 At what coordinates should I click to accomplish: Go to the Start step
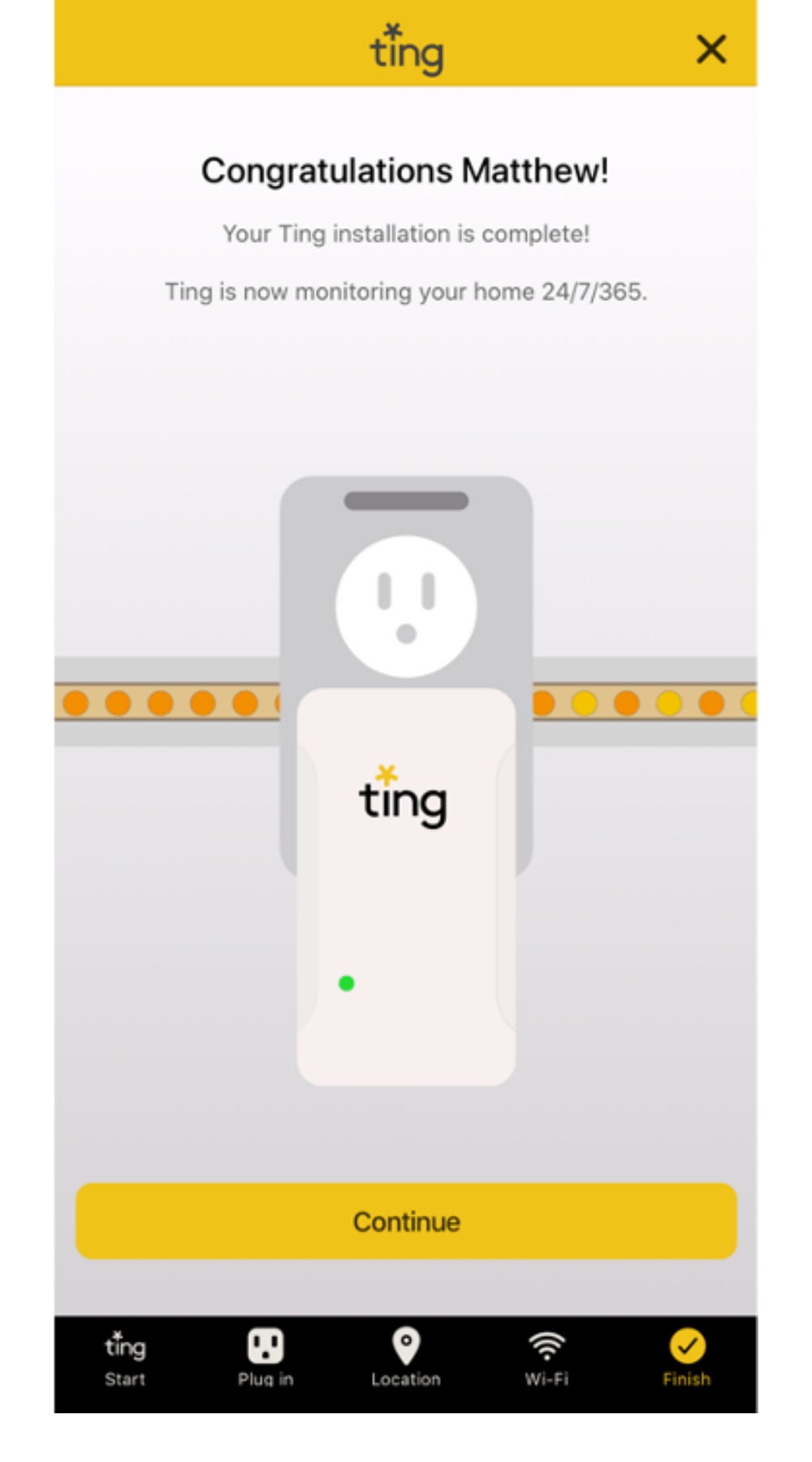coord(125,1359)
